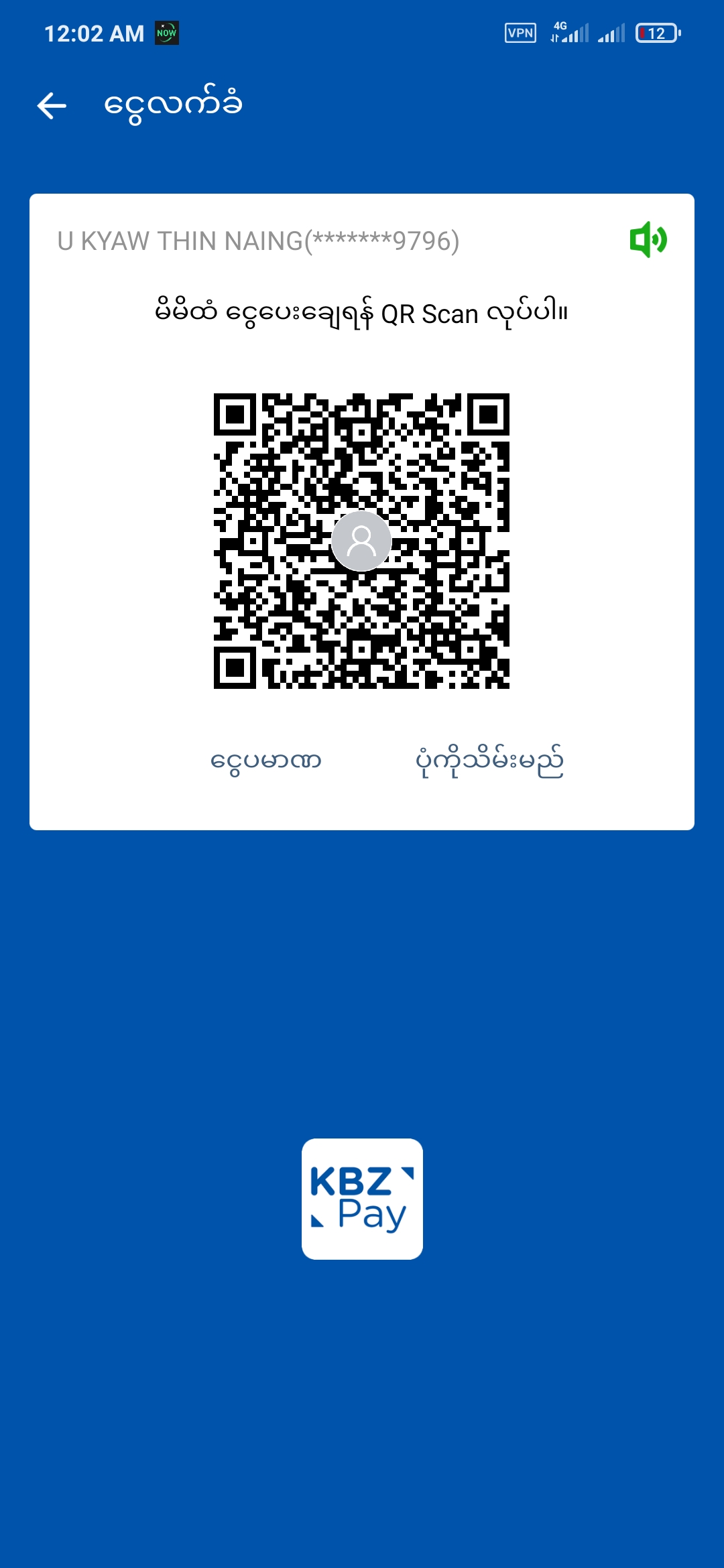Toggle the green speaker sound icon
724x1568 pixels.
click(x=648, y=239)
